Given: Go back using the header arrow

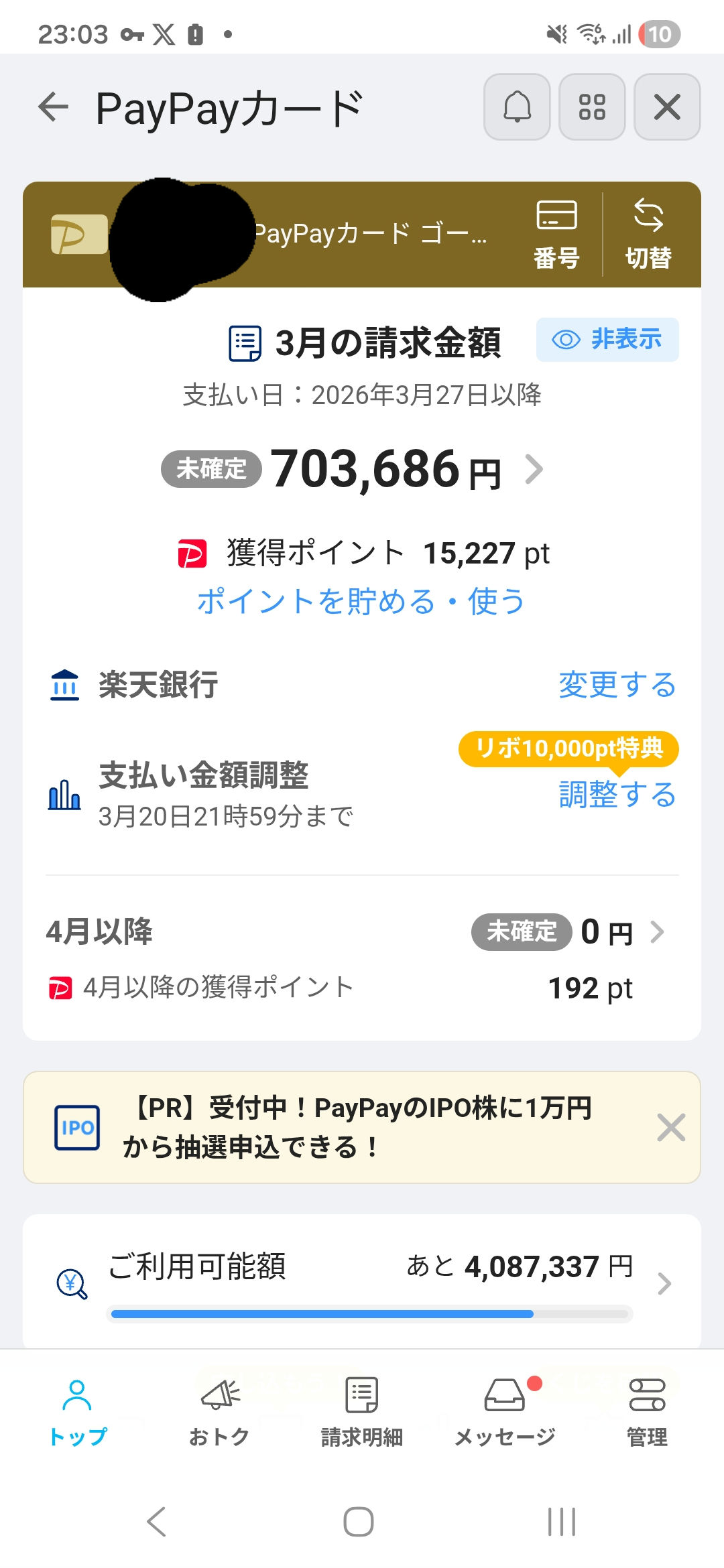Looking at the screenshot, I should [54, 107].
